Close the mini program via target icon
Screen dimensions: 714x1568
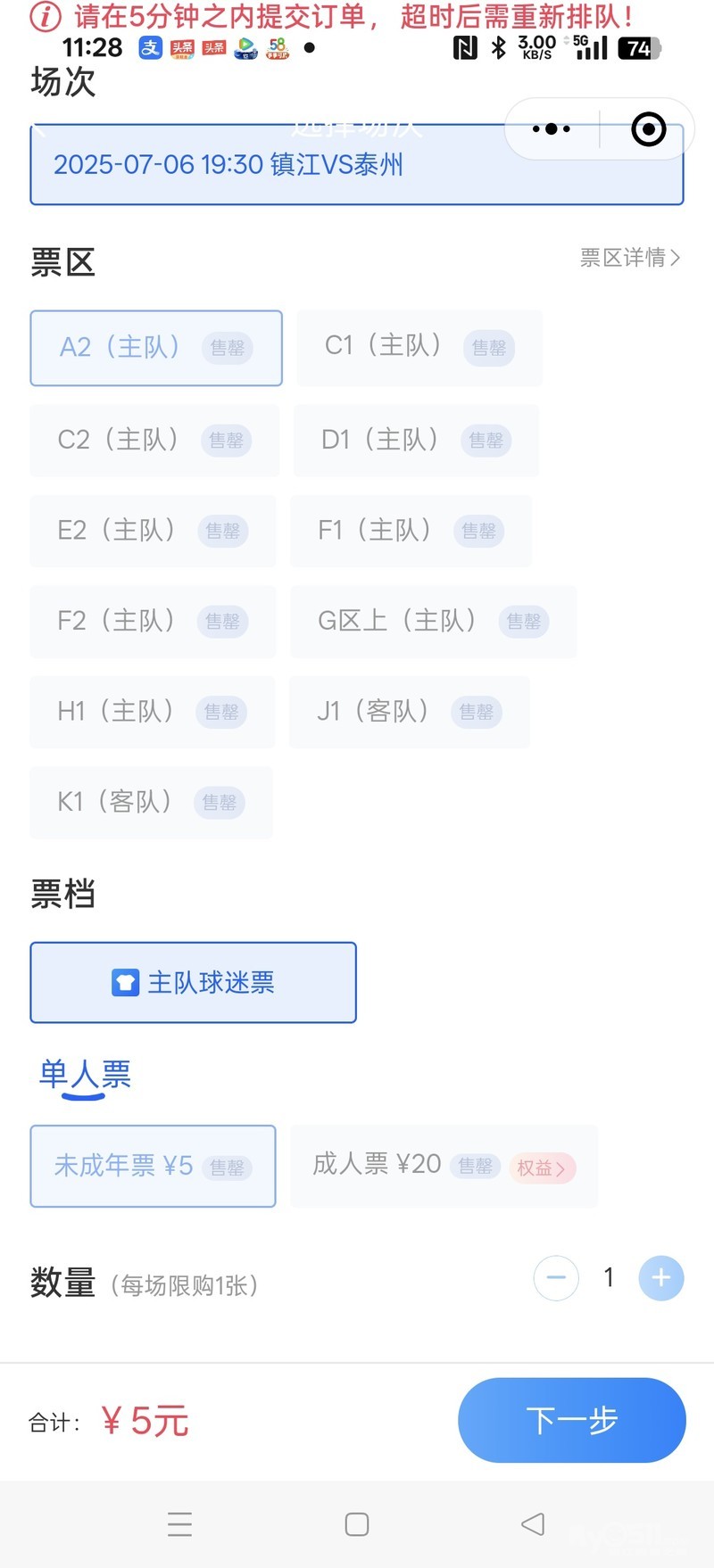point(648,129)
